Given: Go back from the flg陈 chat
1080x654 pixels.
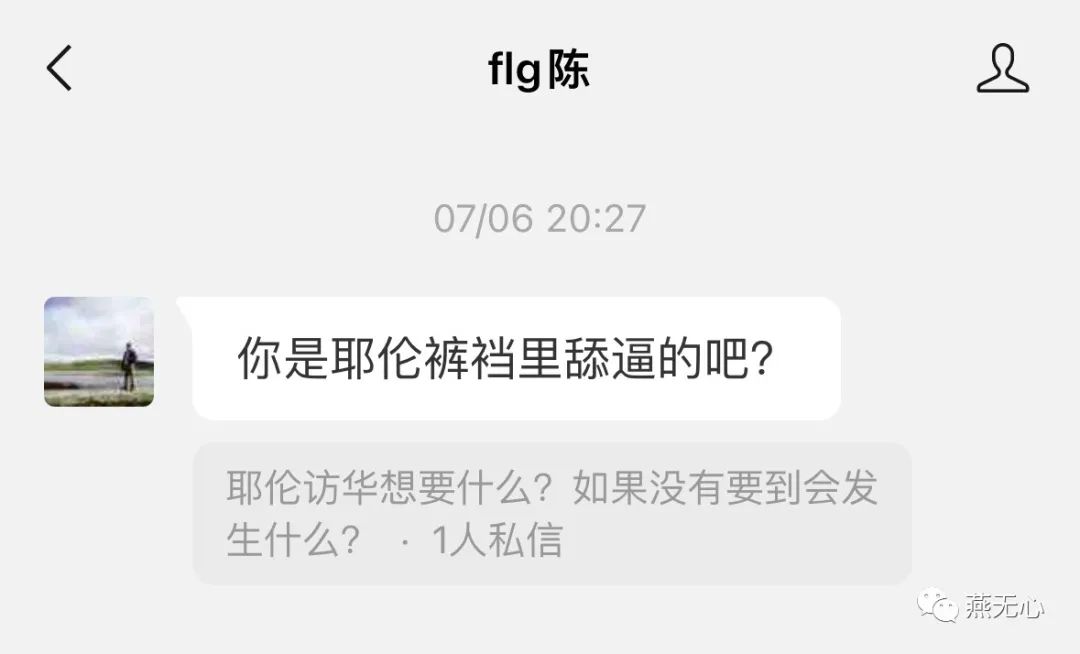Looking at the screenshot, I should (59, 69).
